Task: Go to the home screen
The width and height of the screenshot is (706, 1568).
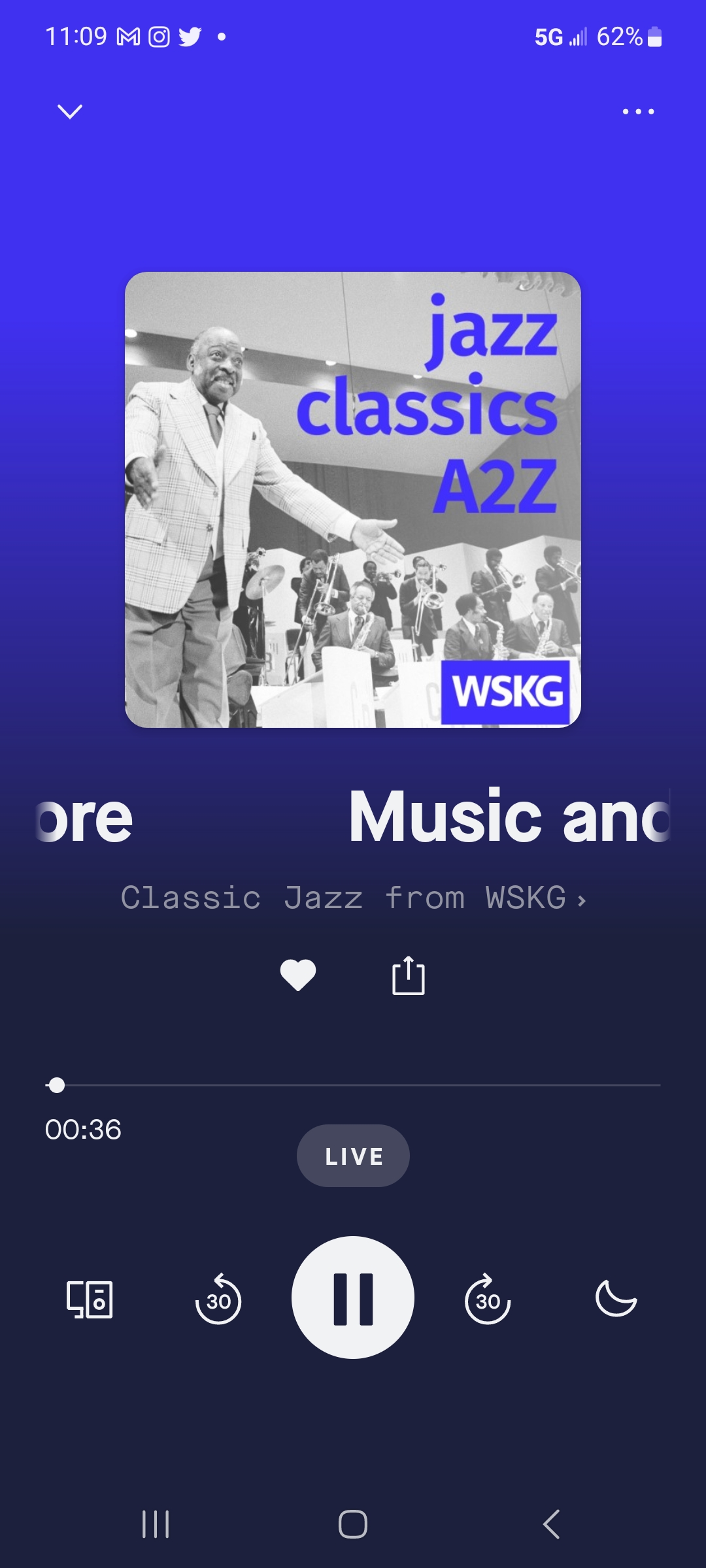Action: pyautogui.click(x=353, y=1524)
